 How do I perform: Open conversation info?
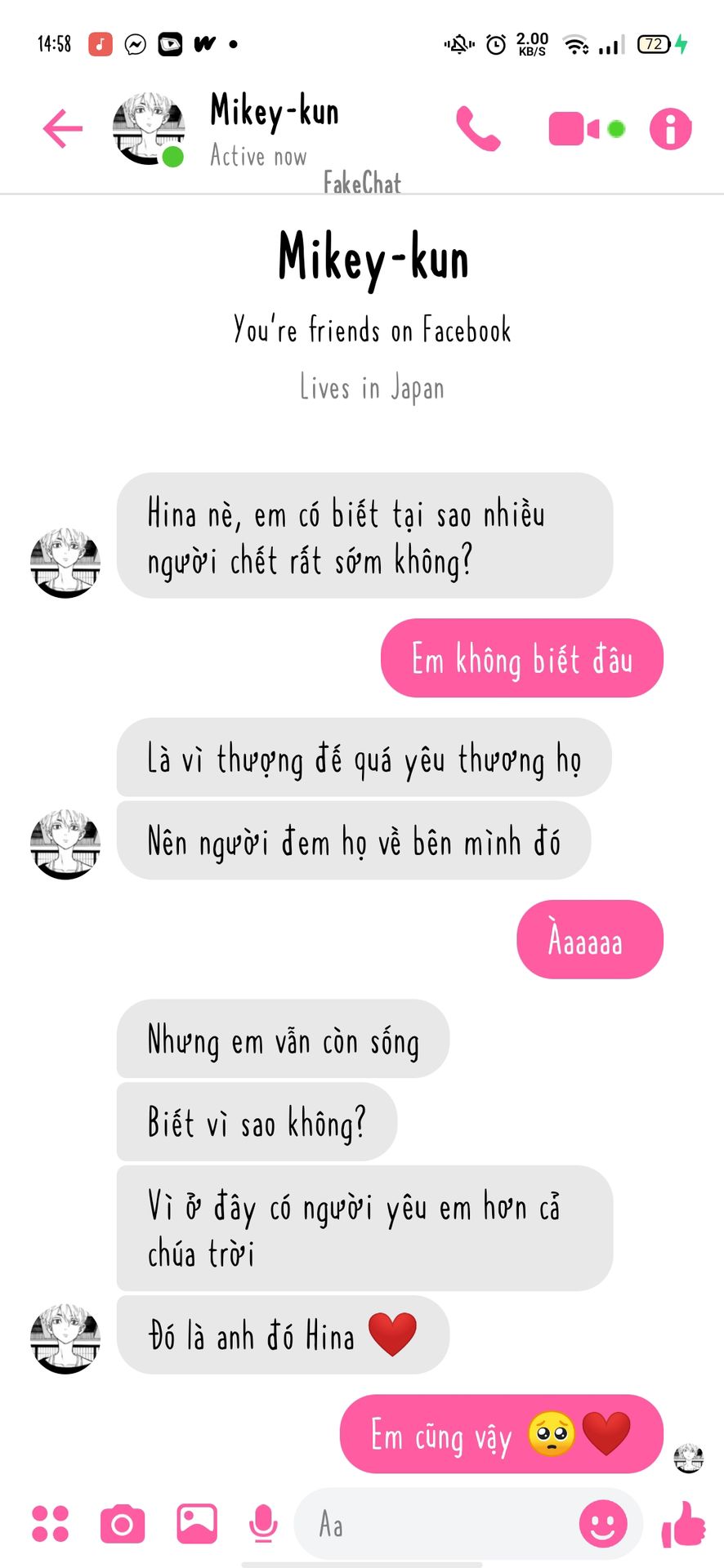671,129
